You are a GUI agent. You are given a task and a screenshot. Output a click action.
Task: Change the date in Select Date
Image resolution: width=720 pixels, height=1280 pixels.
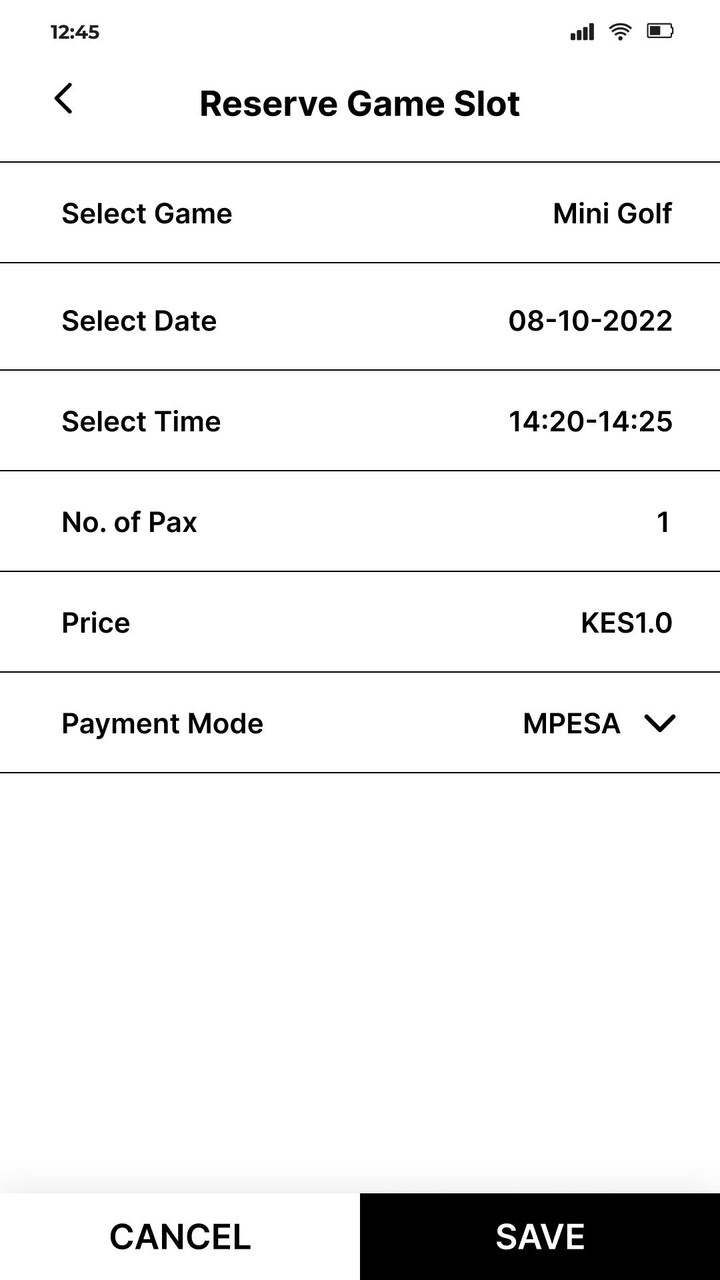(x=360, y=321)
